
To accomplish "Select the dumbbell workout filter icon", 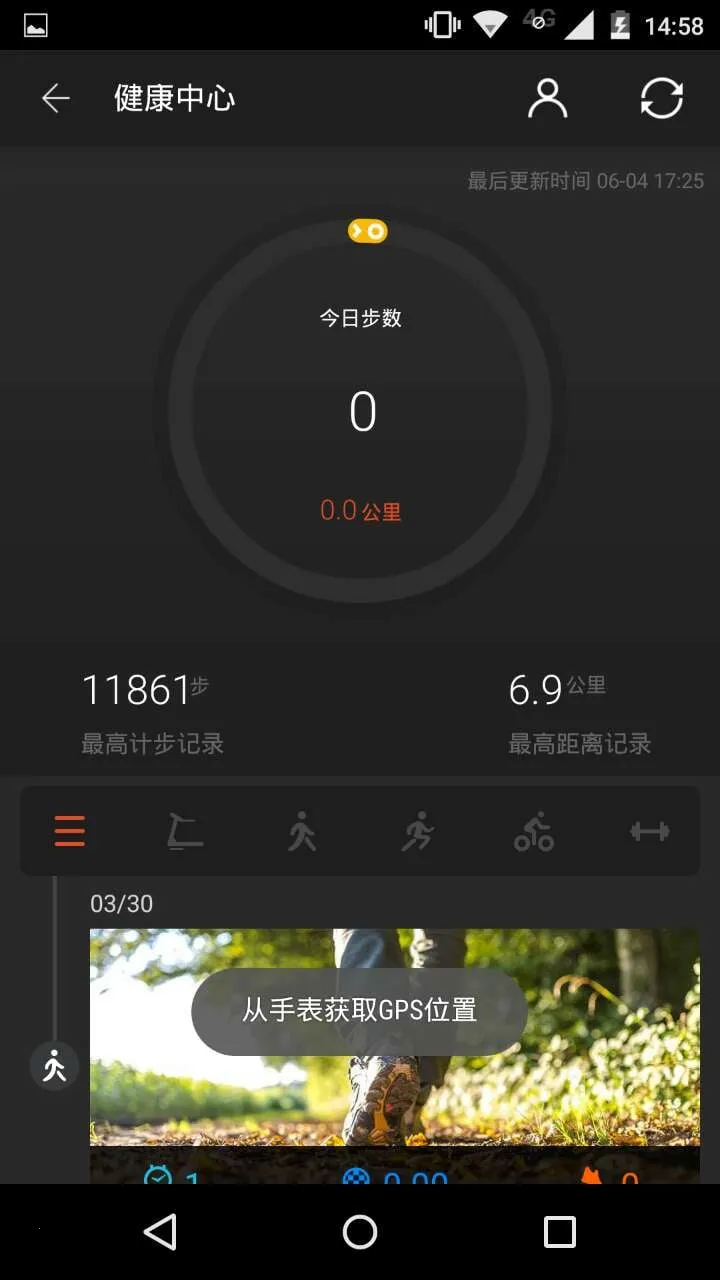I will point(649,830).
